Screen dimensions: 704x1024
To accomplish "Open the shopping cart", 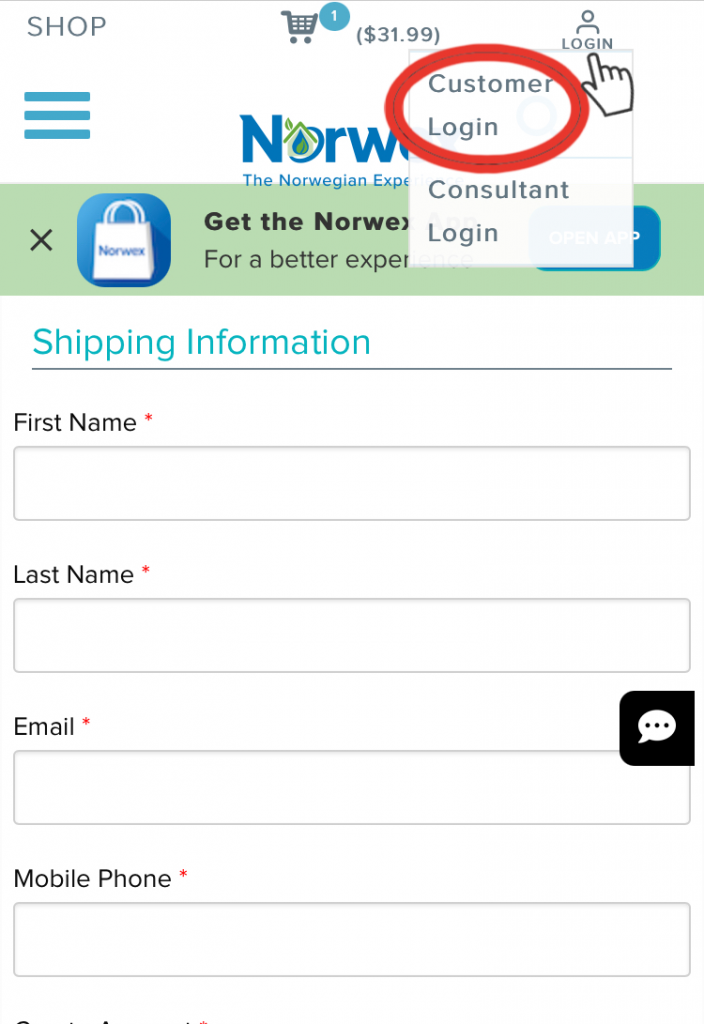I will 300,27.
